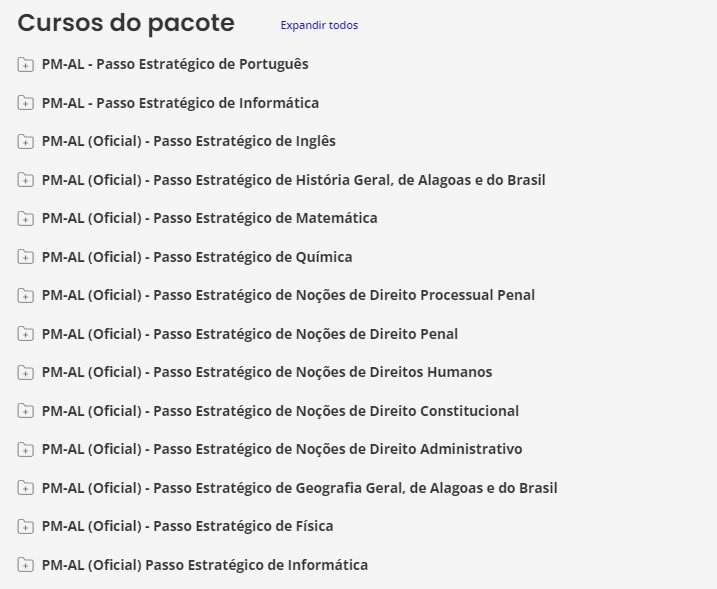Open the Passo Estratégico de Física course

tap(187, 526)
